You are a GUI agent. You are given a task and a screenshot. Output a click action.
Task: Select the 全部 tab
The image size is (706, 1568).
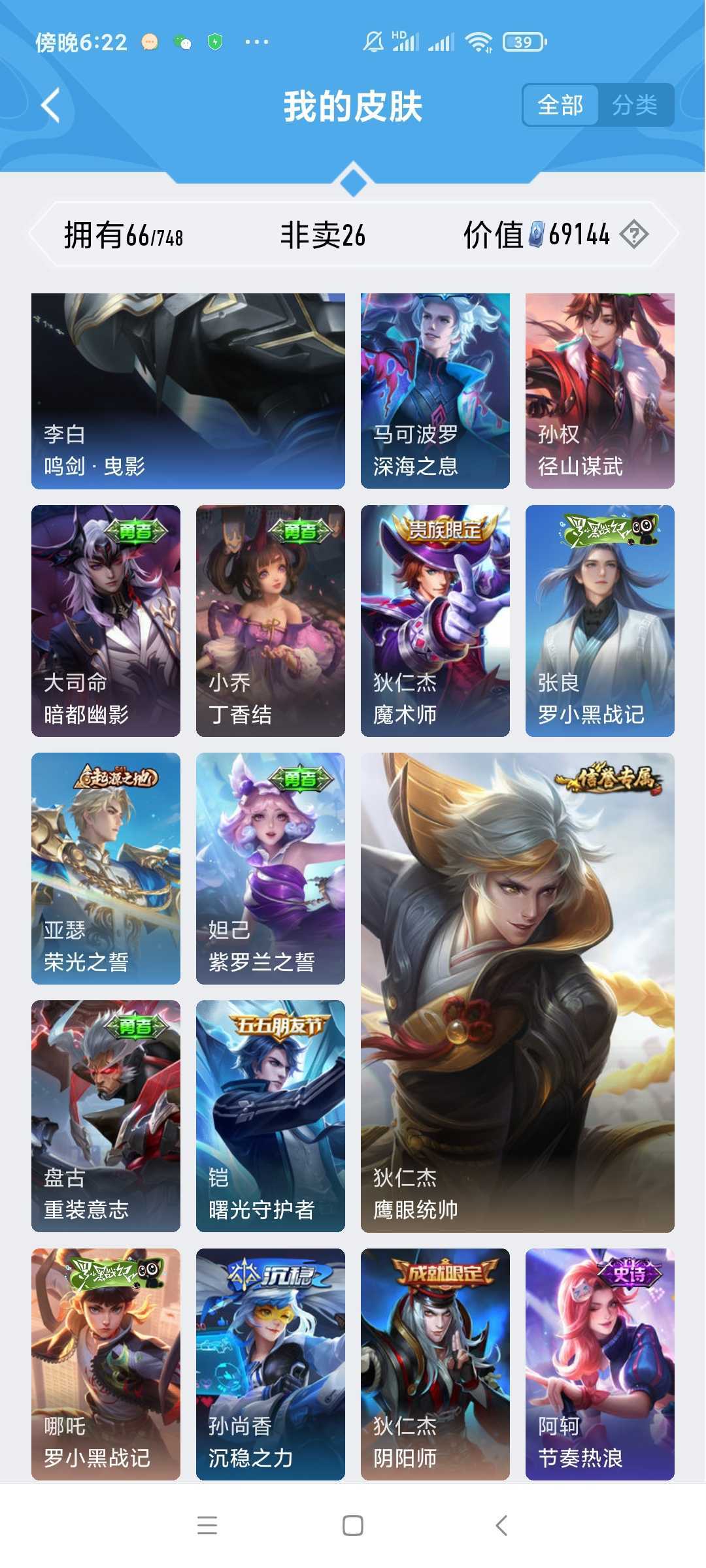click(x=560, y=105)
